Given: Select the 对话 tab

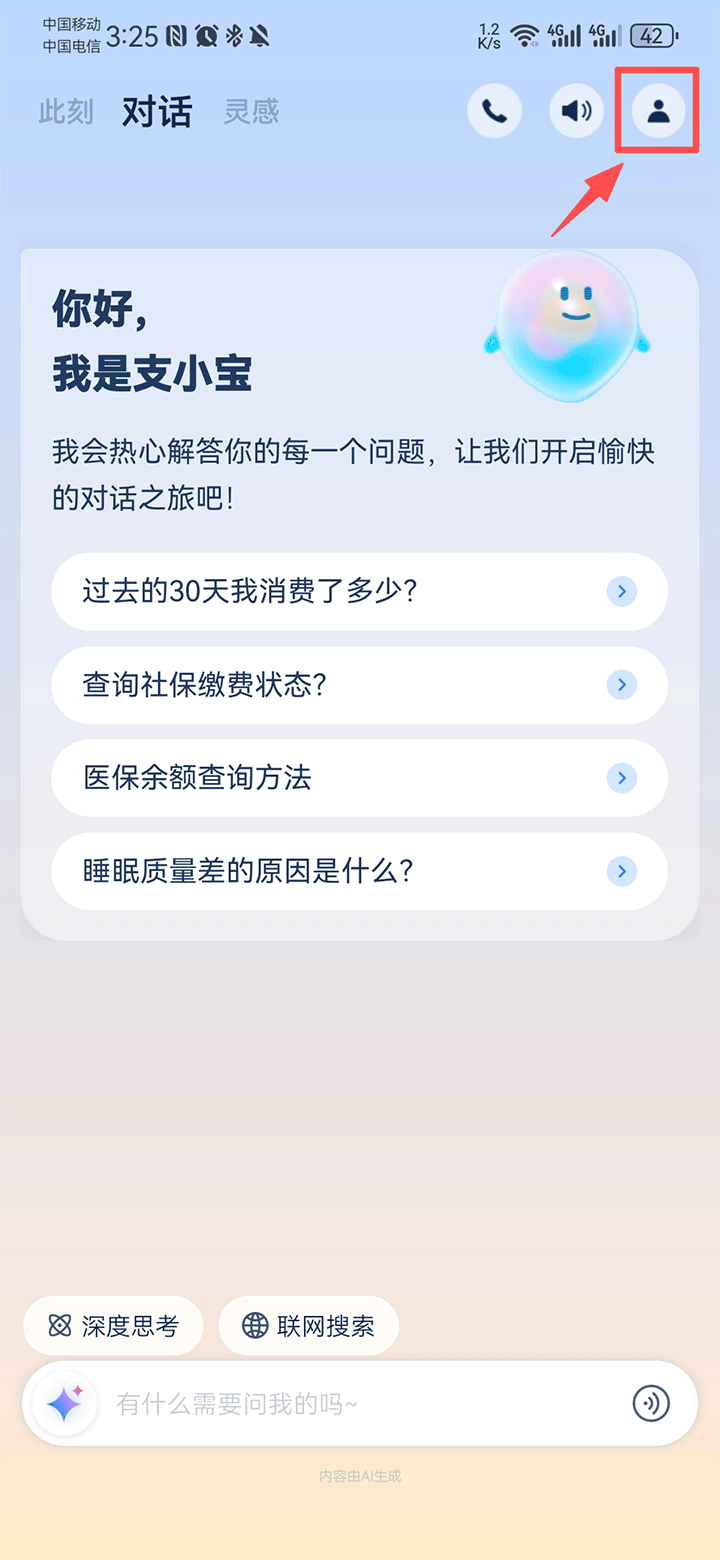Looking at the screenshot, I should tap(157, 112).
